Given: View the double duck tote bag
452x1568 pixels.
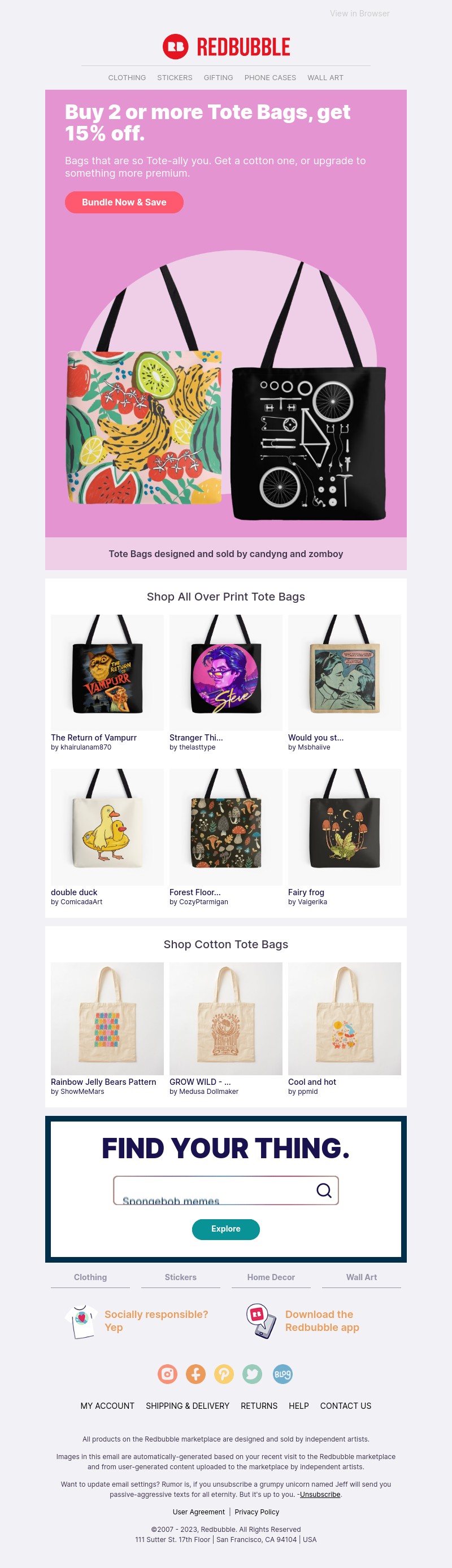Looking at the screenshot, I should [x=107, y=826].
